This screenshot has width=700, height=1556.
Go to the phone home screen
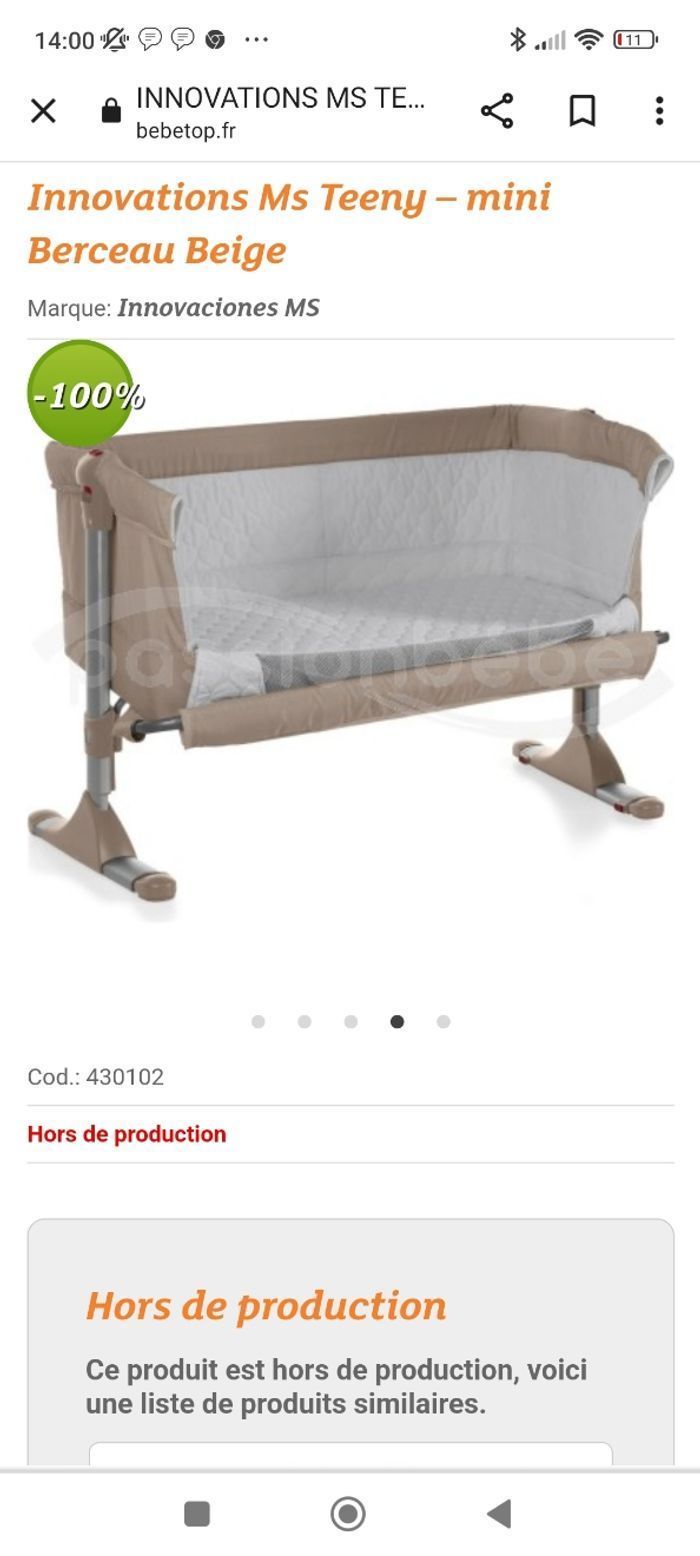pos(348,1514)
